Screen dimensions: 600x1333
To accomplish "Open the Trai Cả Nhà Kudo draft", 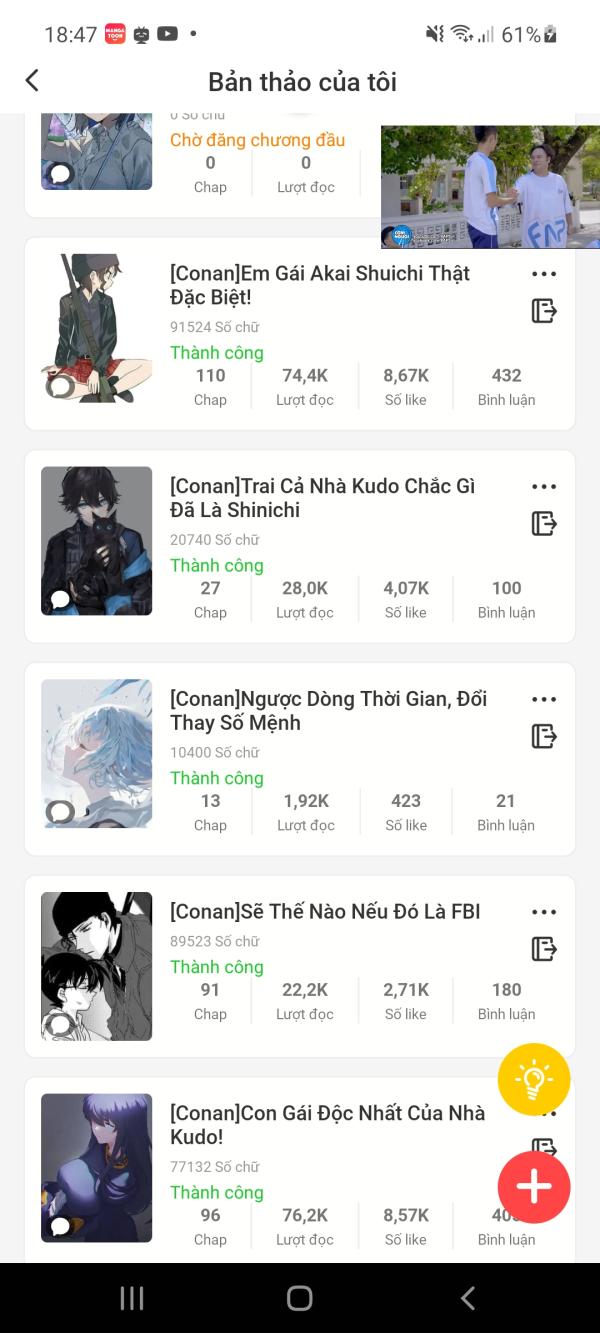I will (x=322, y=498).
